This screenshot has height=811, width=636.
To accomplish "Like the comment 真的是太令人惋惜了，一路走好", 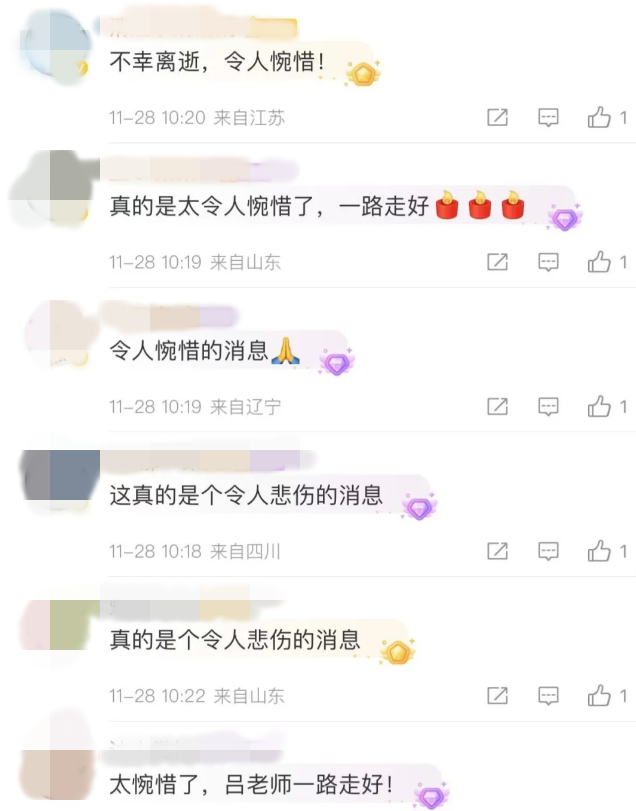I will (600, 262).
